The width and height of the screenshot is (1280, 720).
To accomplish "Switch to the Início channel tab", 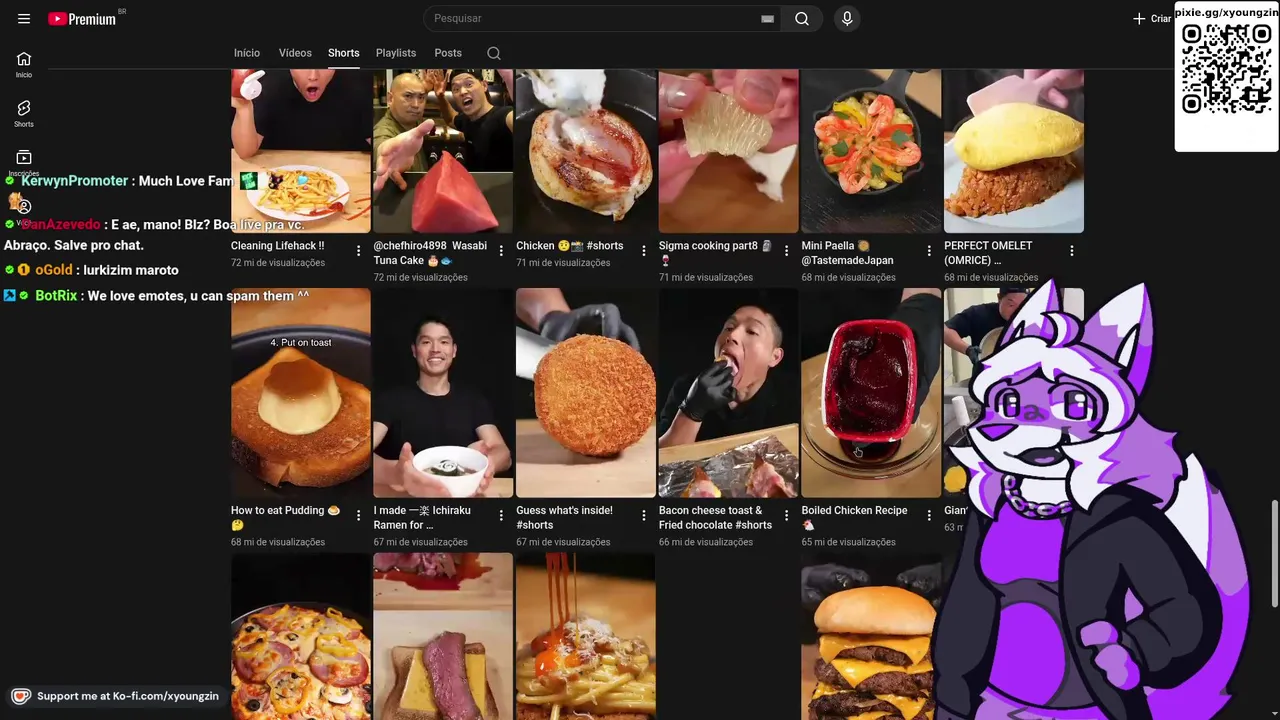I will click(247, 53).
